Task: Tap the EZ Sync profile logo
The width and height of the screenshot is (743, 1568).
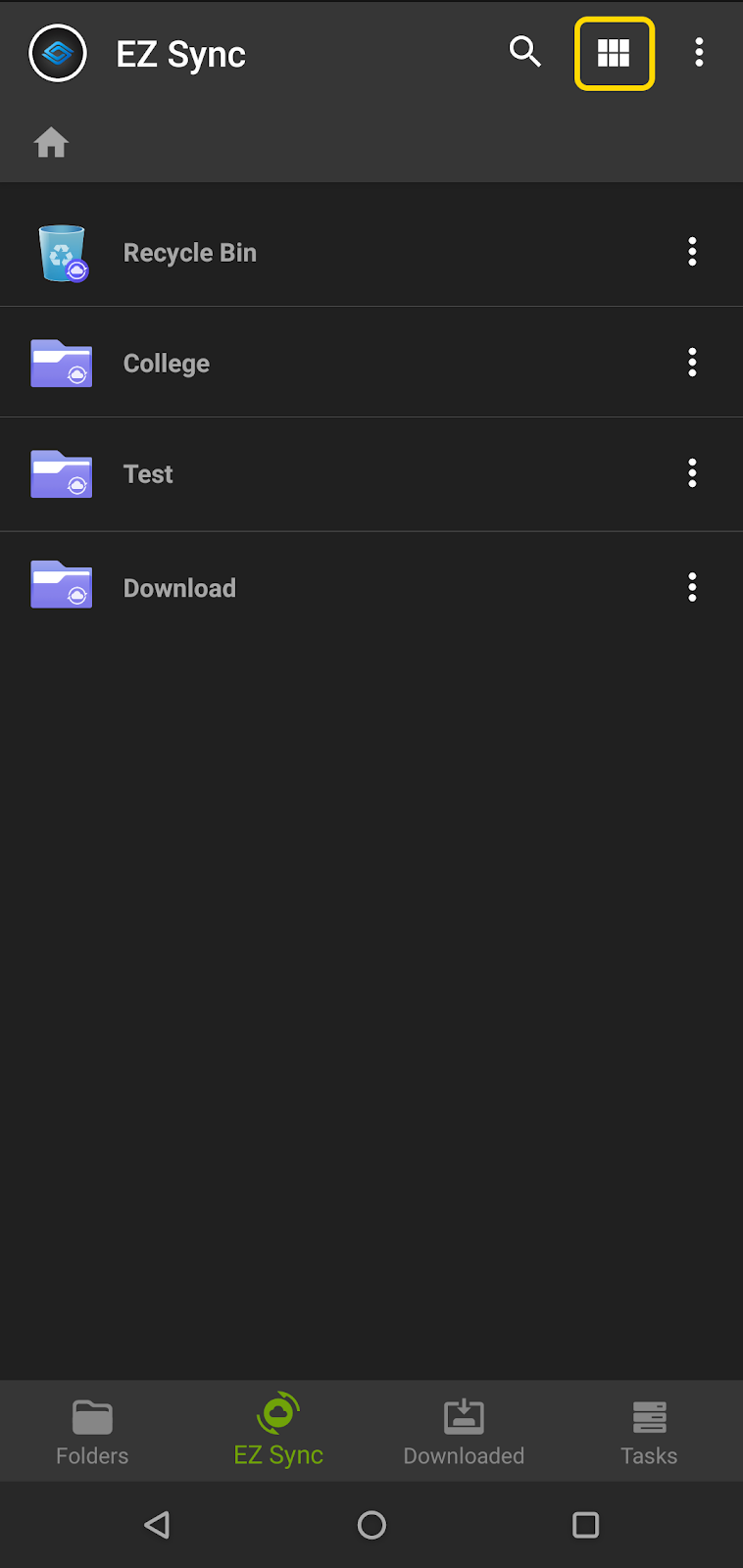Action: 58,53
